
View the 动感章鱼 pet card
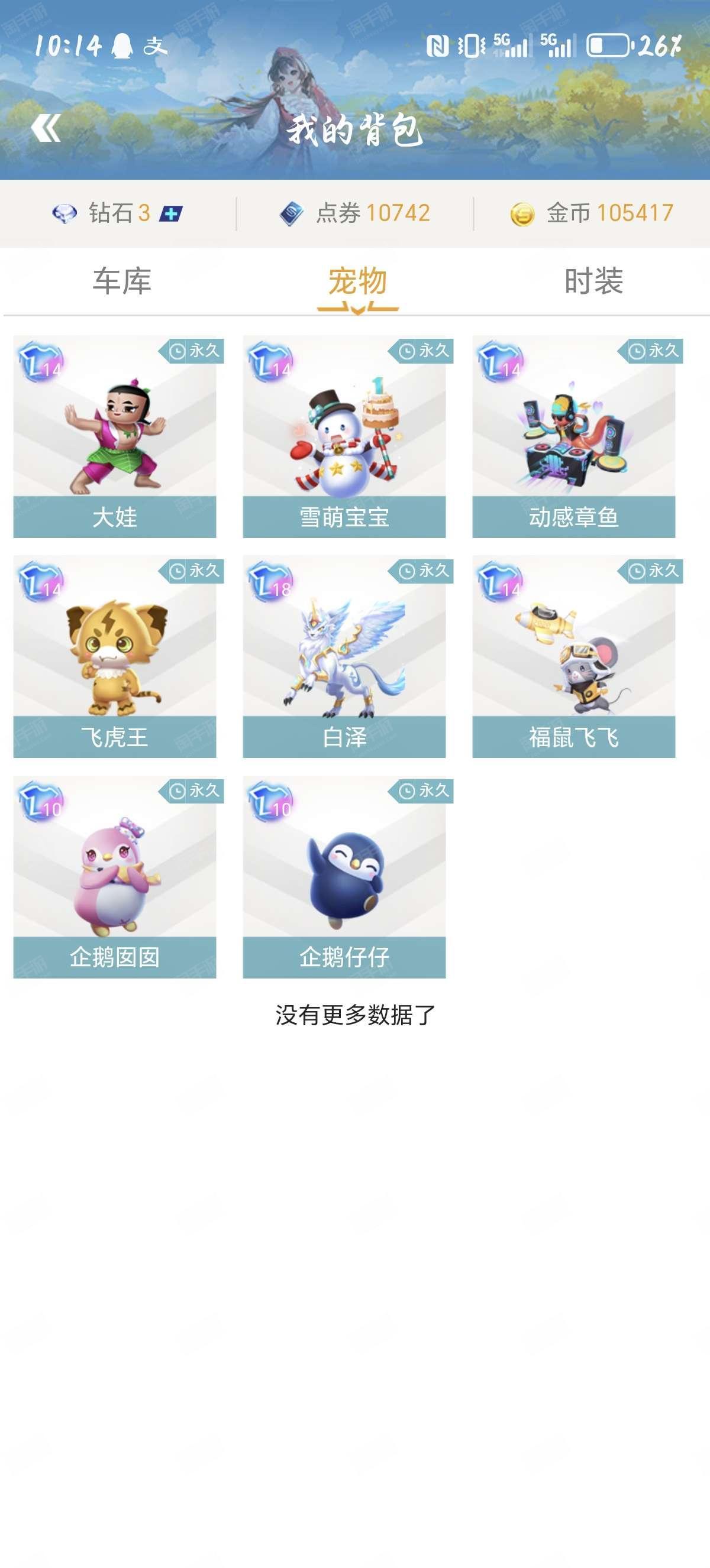(x=573, y=437)
